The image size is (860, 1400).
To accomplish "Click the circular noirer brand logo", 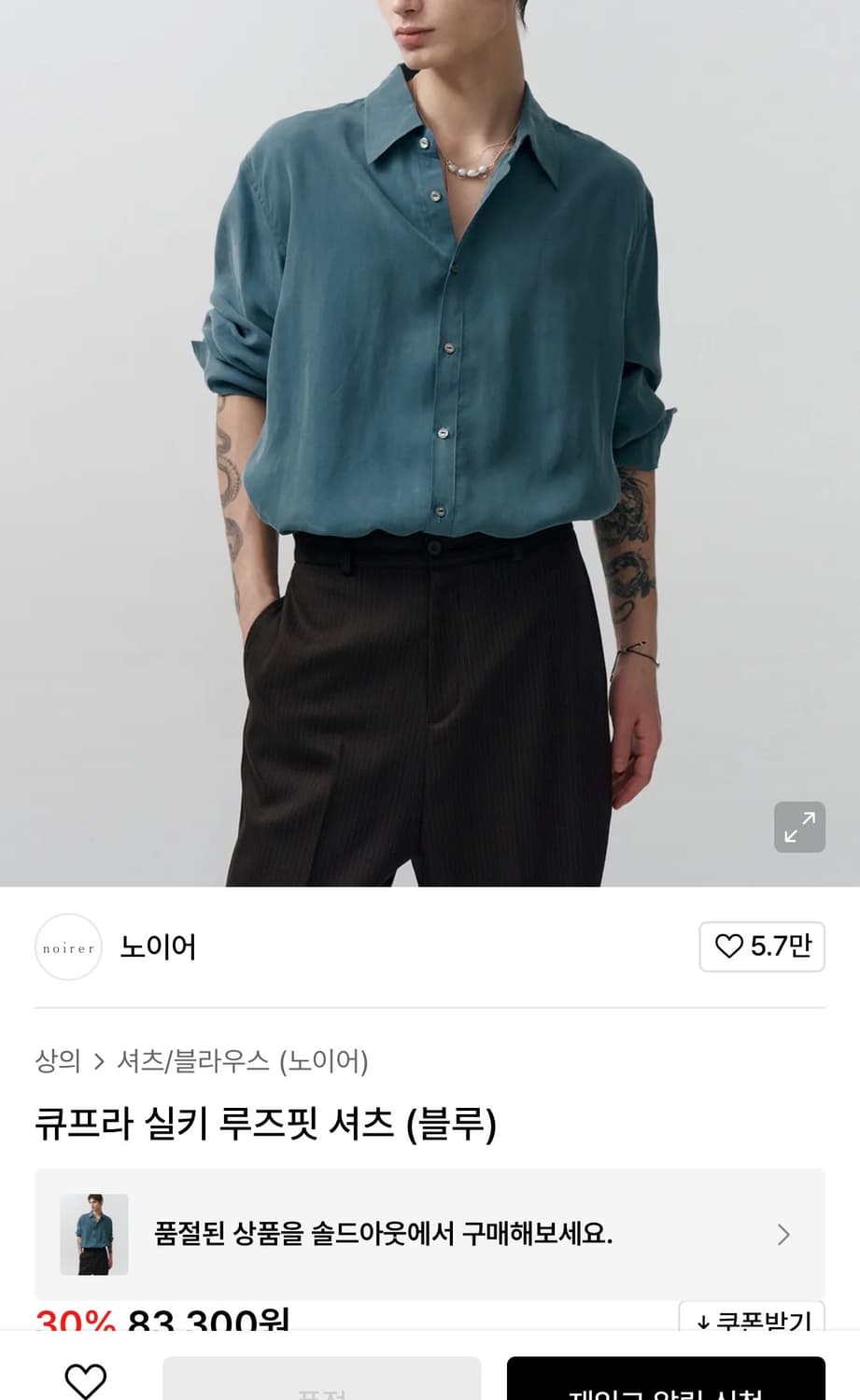I will click(67, 947).
